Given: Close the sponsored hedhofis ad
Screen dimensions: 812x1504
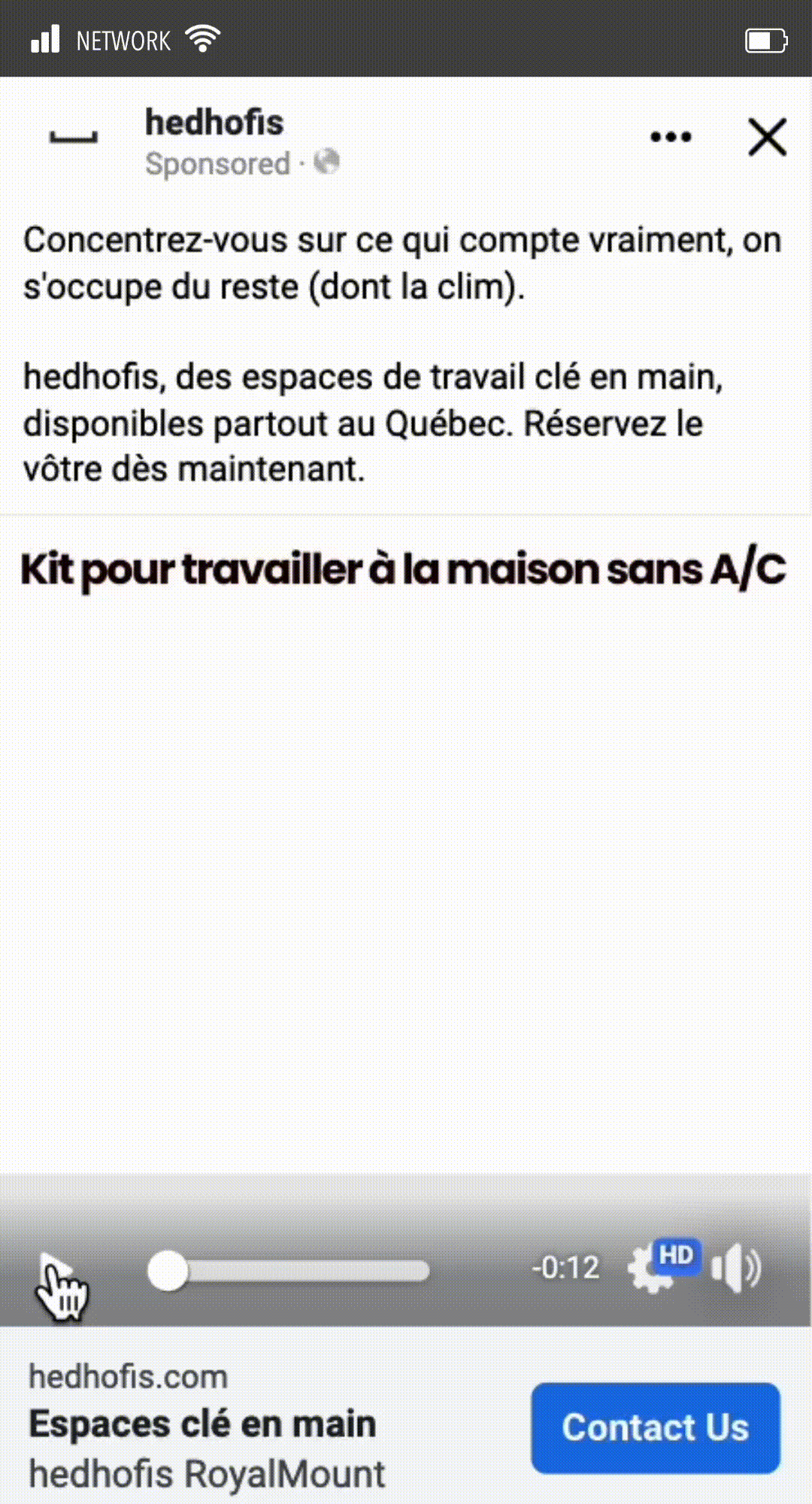Looking at the screenshot, I should coord(767,137).
